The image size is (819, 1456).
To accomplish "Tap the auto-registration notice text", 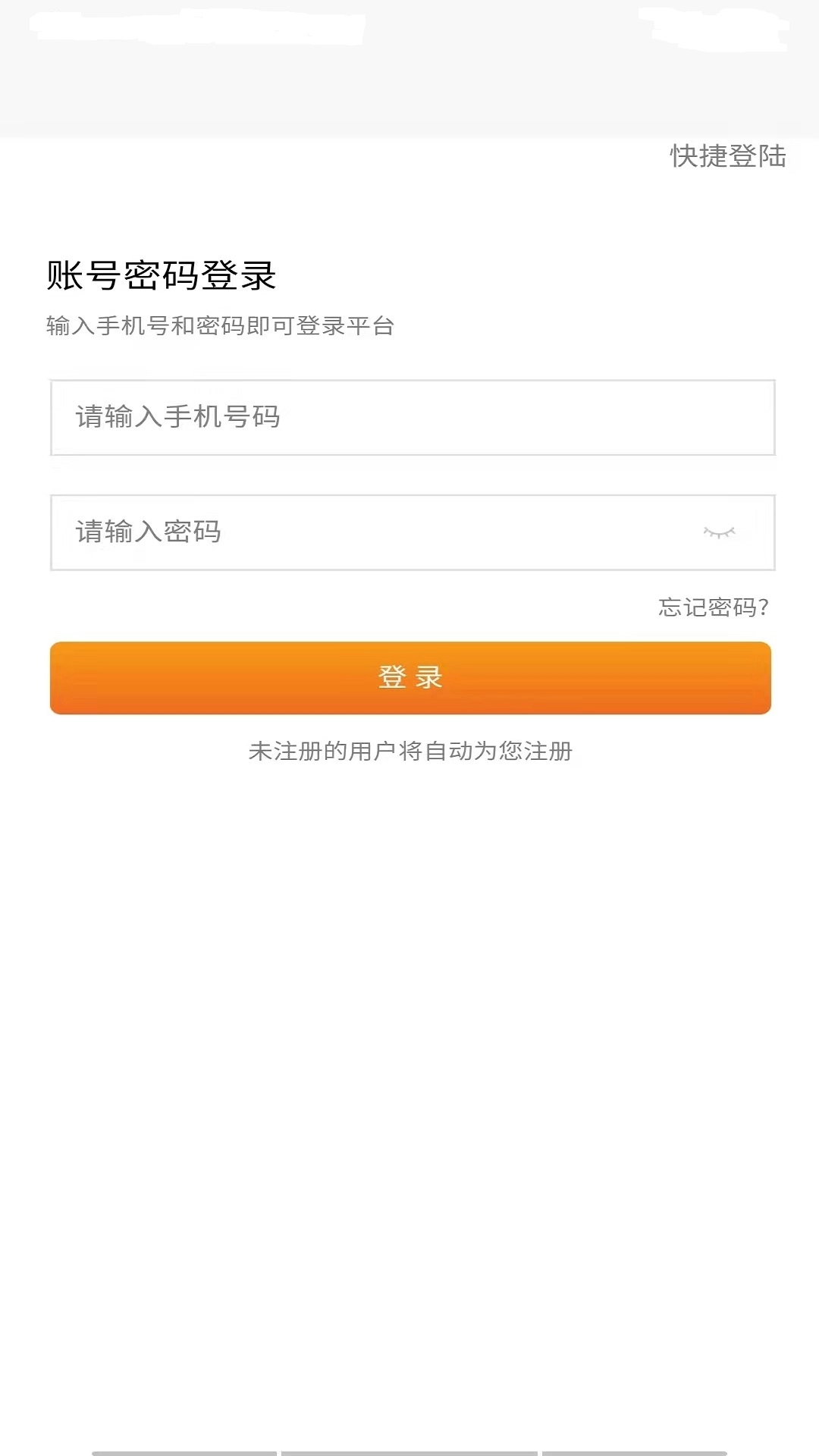I will (x=409, y=750).
